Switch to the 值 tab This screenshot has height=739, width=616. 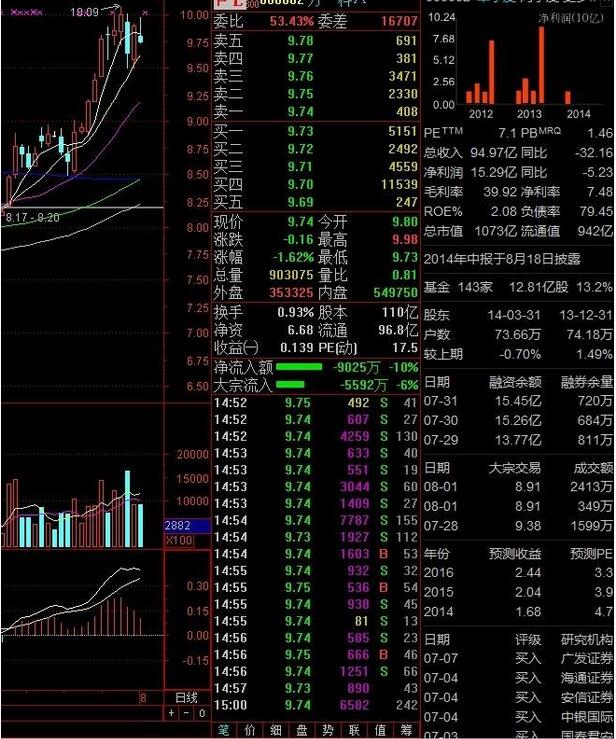coord(381,732)
